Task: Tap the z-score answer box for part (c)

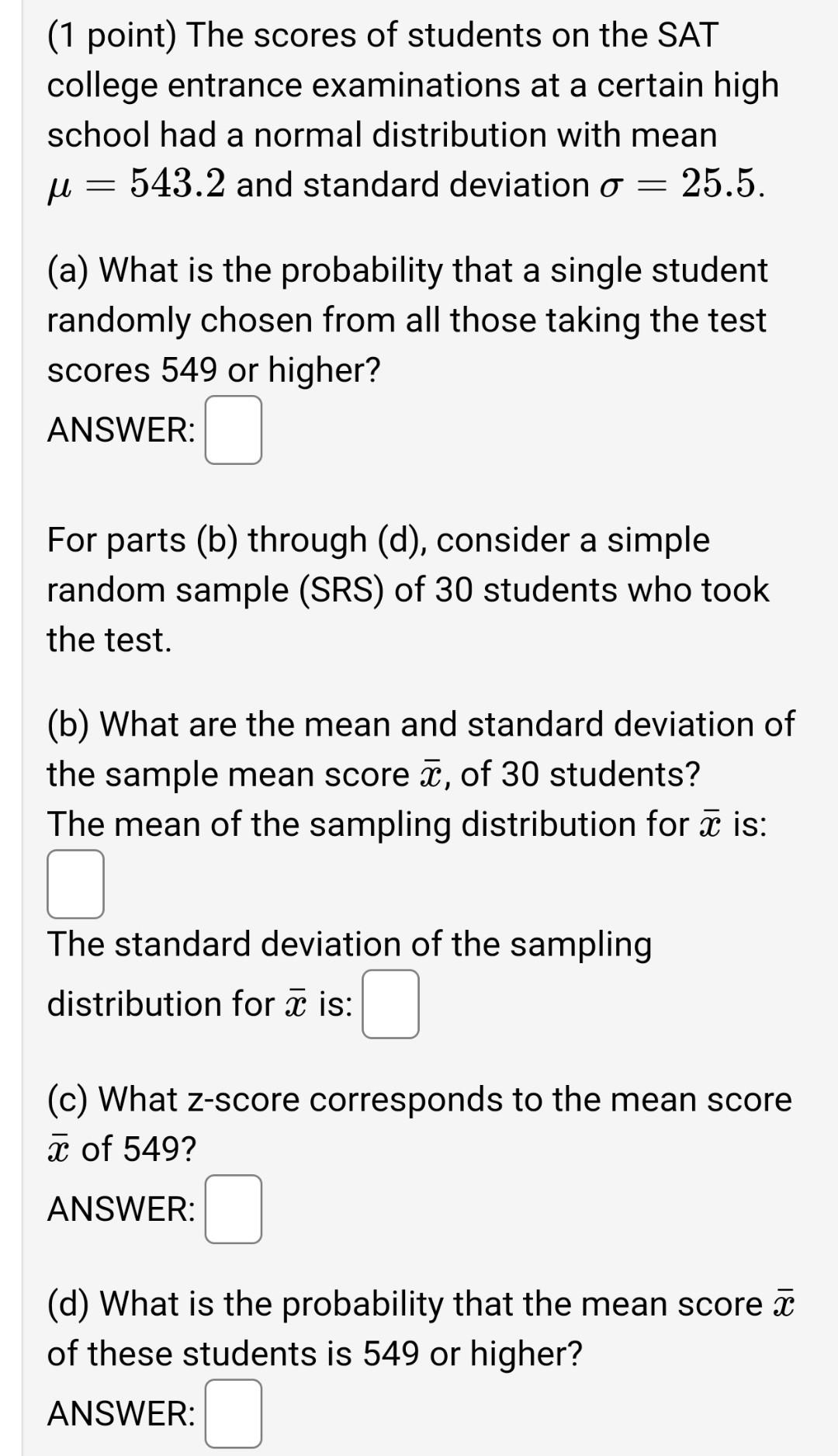Action: pyautogui.click(x=233, y=1208)
